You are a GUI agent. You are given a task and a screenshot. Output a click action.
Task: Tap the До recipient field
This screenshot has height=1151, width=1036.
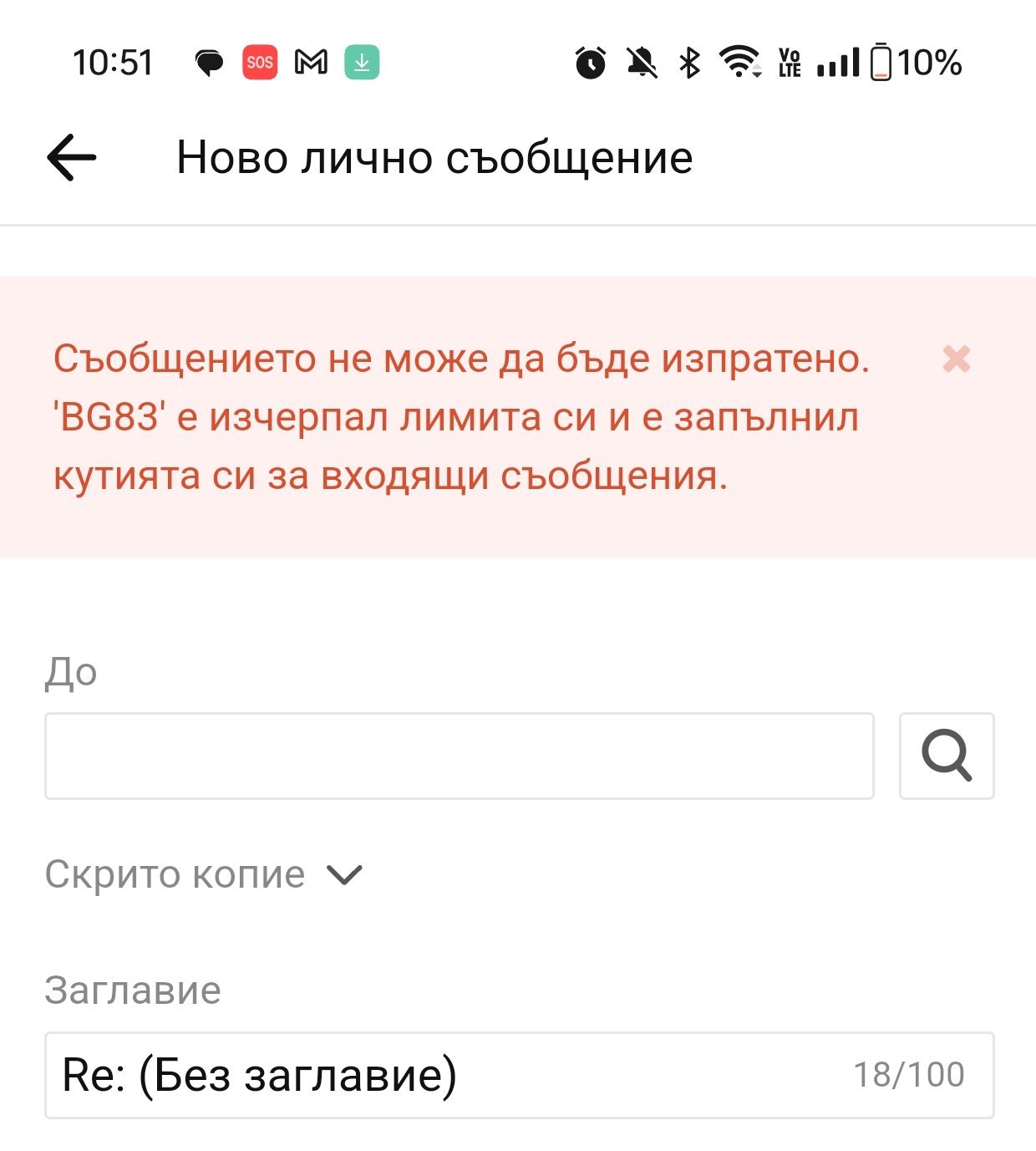(460, 756)
